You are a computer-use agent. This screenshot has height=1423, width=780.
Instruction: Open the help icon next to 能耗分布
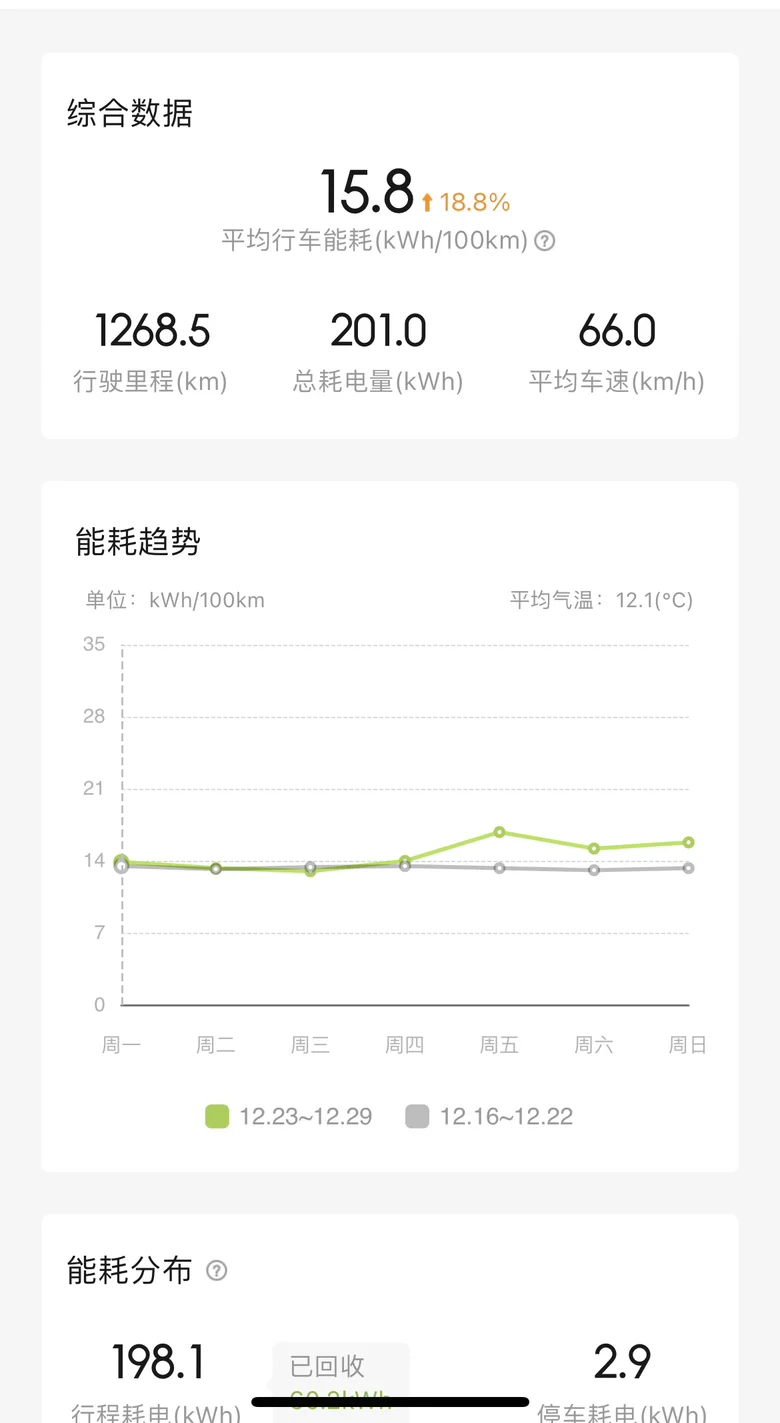216,1270
